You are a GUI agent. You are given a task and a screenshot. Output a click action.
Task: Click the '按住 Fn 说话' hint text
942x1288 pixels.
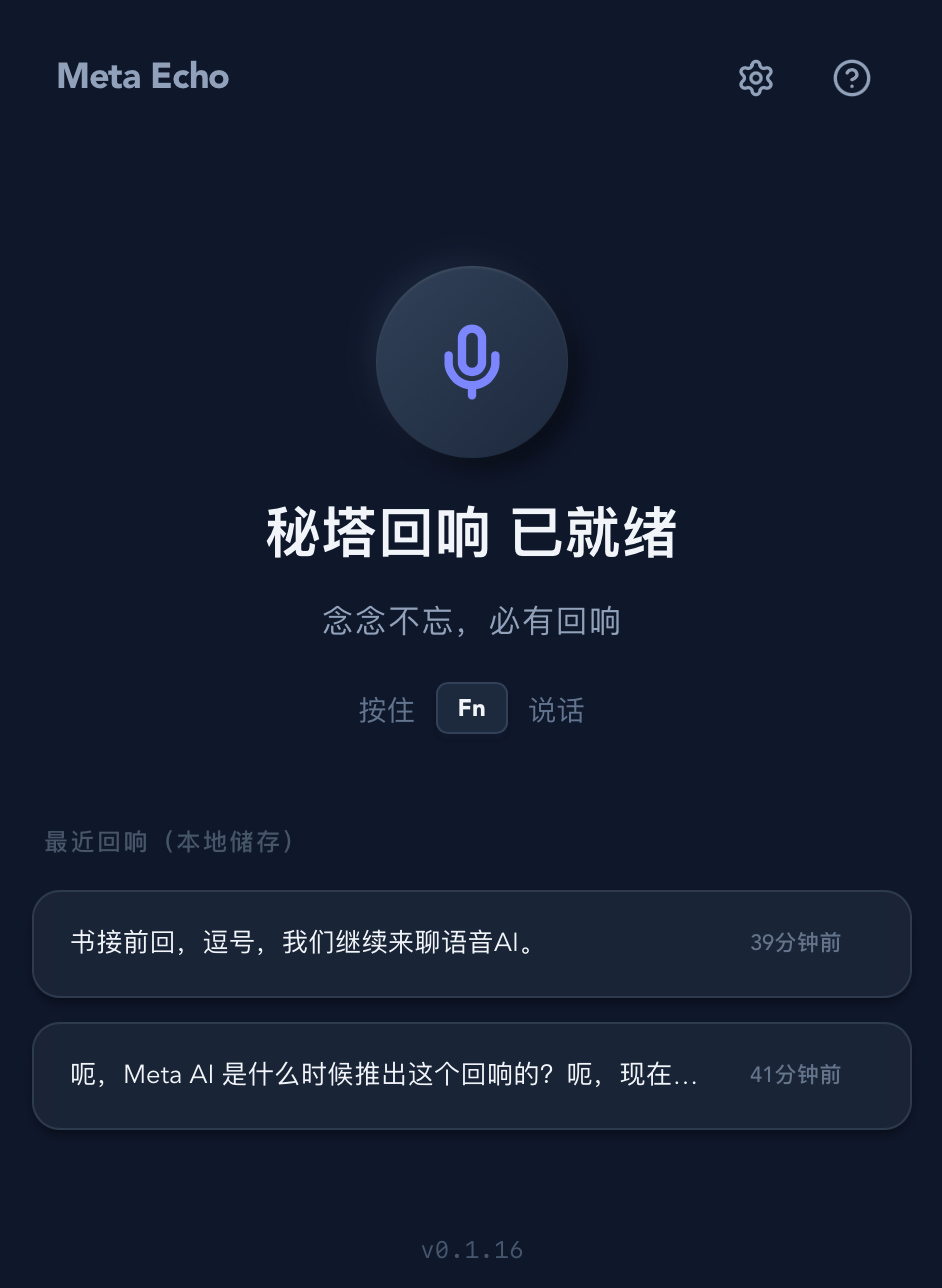471,708
